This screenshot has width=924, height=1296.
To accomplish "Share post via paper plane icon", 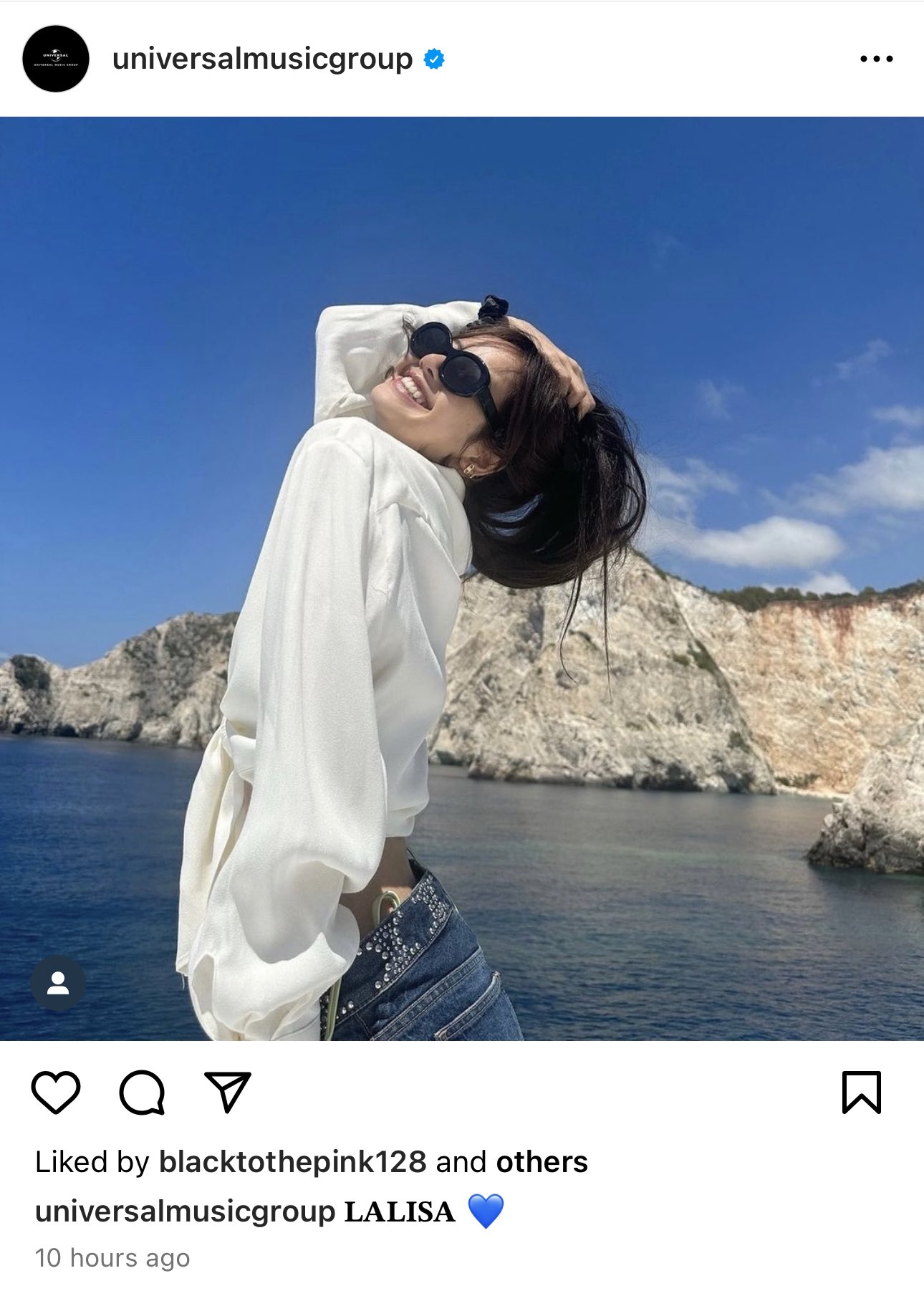I will coord(228,1092).
